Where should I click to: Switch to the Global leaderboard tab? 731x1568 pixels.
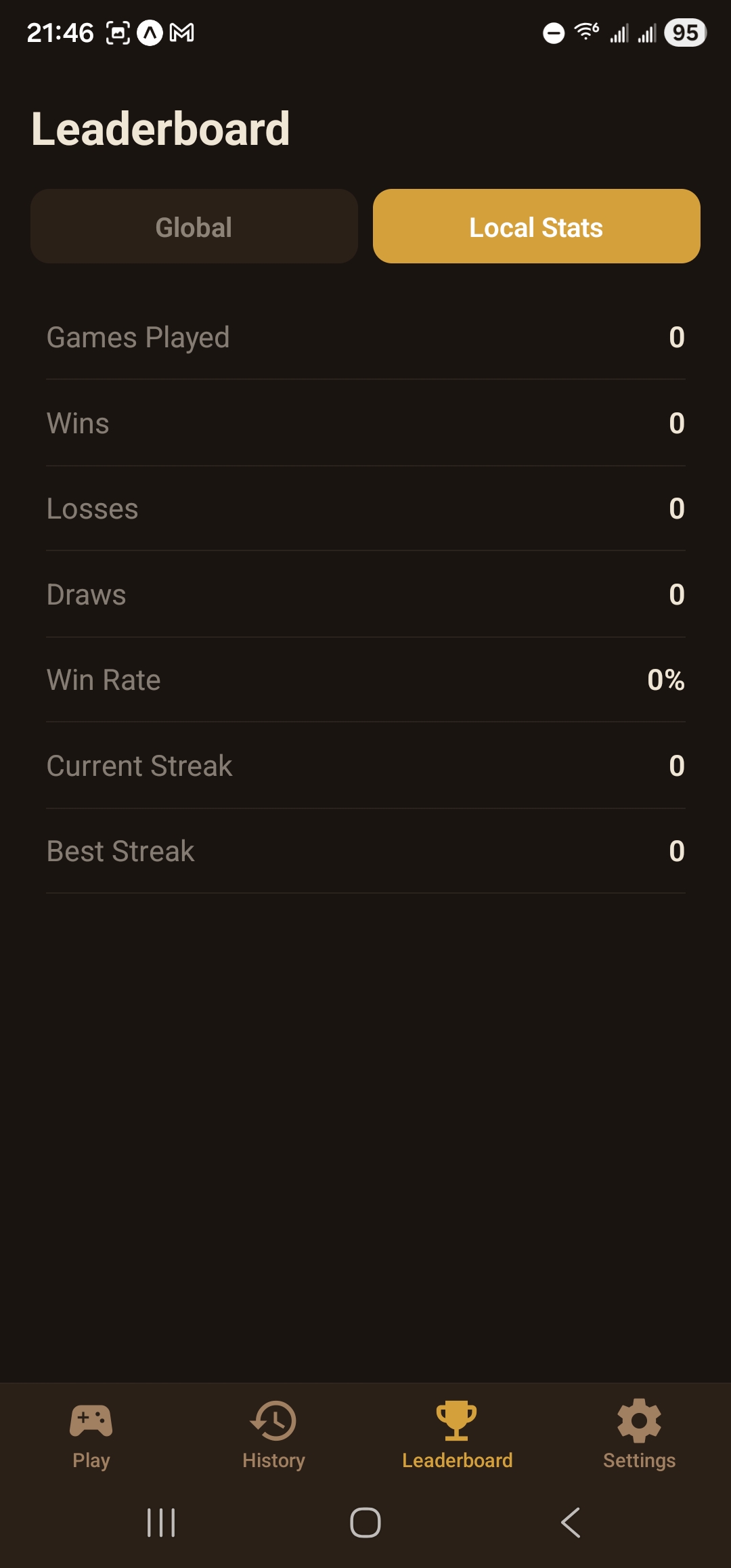click(x=194, y=226)
